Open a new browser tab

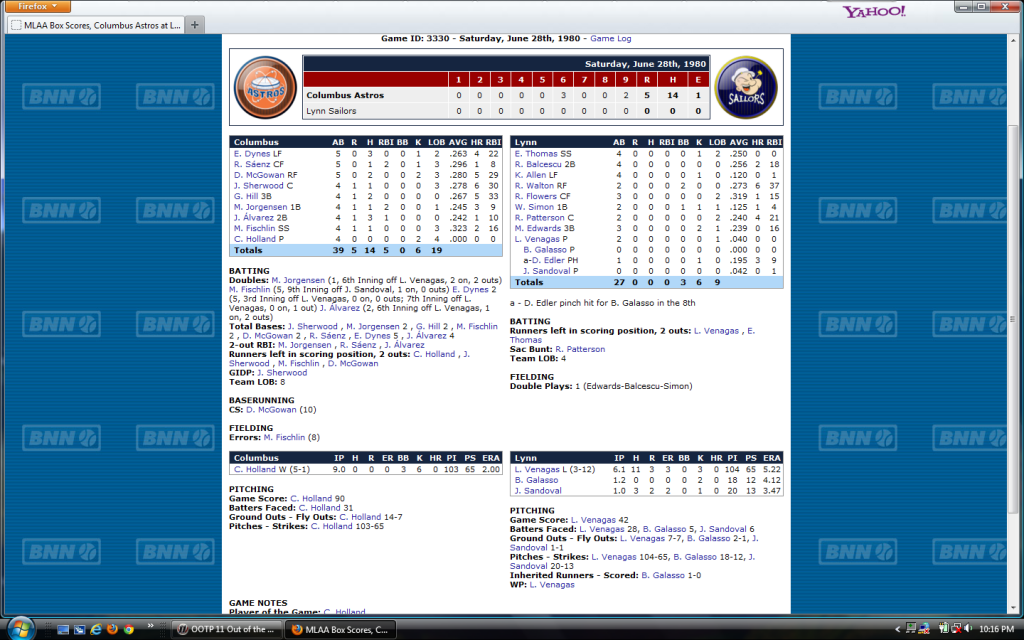tap(194, 24)
